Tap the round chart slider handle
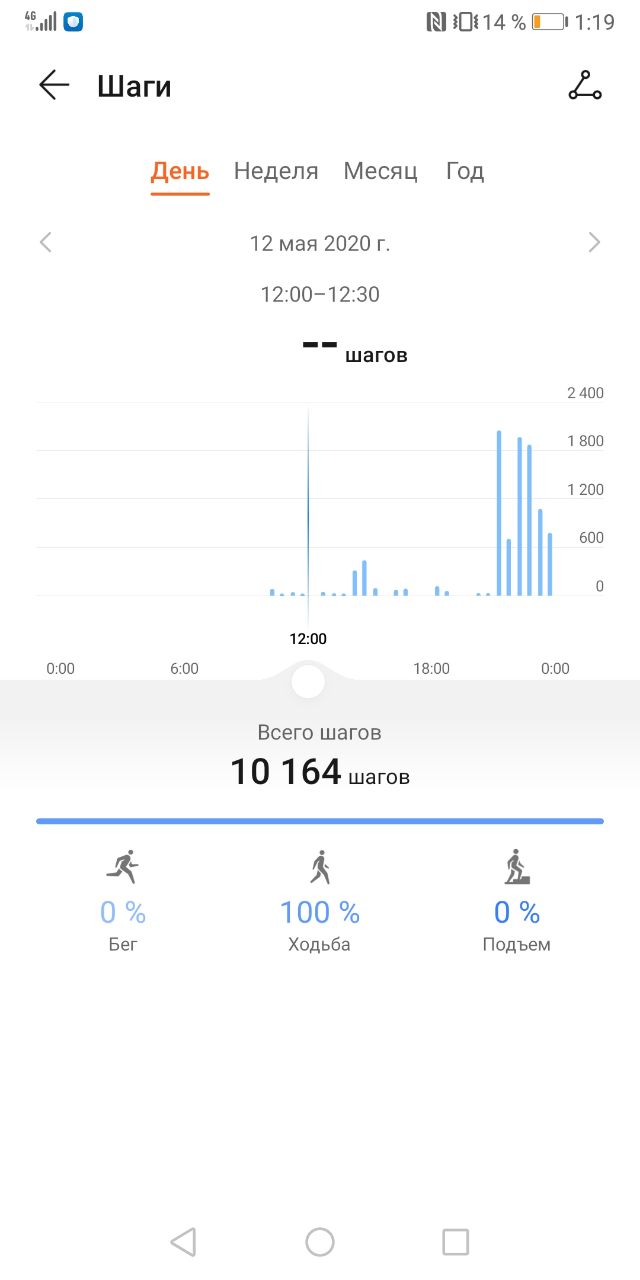This screenshot has width=640, height=1280. click(x=308, y=681)
